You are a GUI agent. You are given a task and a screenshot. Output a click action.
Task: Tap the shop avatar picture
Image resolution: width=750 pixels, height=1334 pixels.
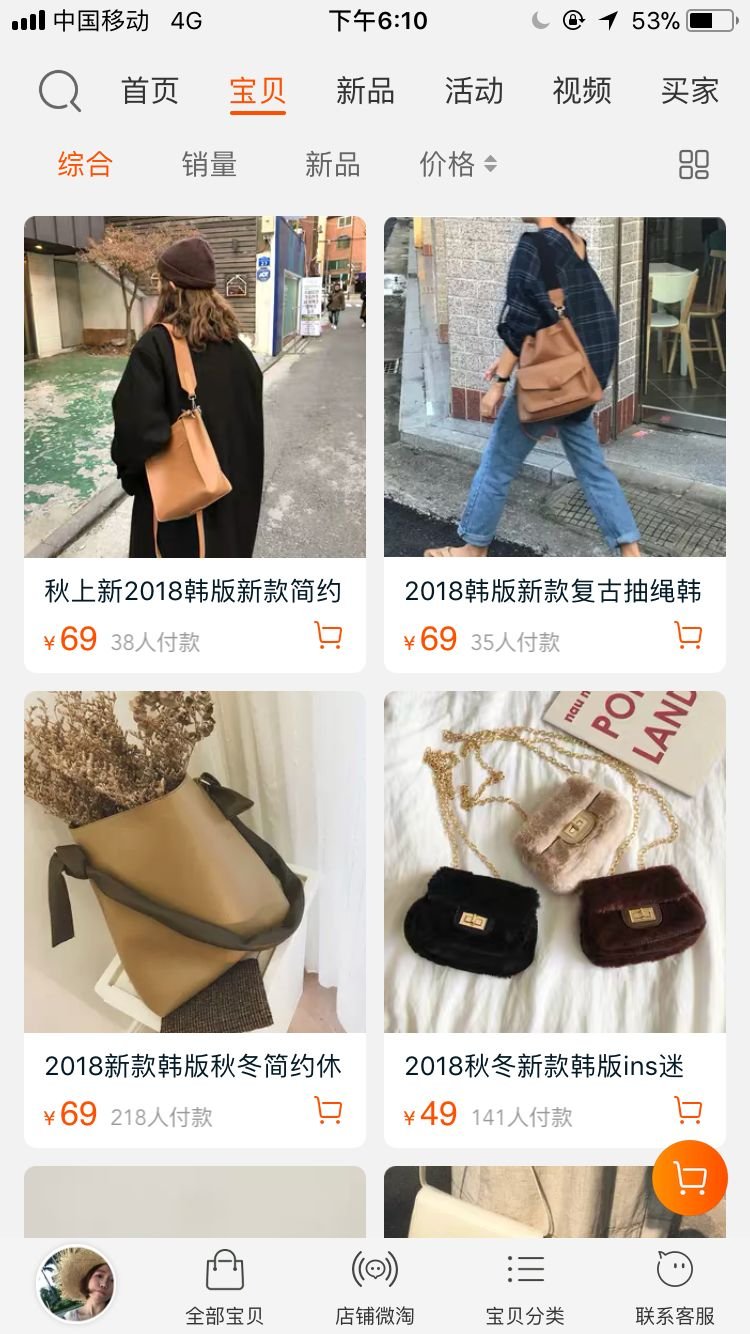pos(76,1284)
